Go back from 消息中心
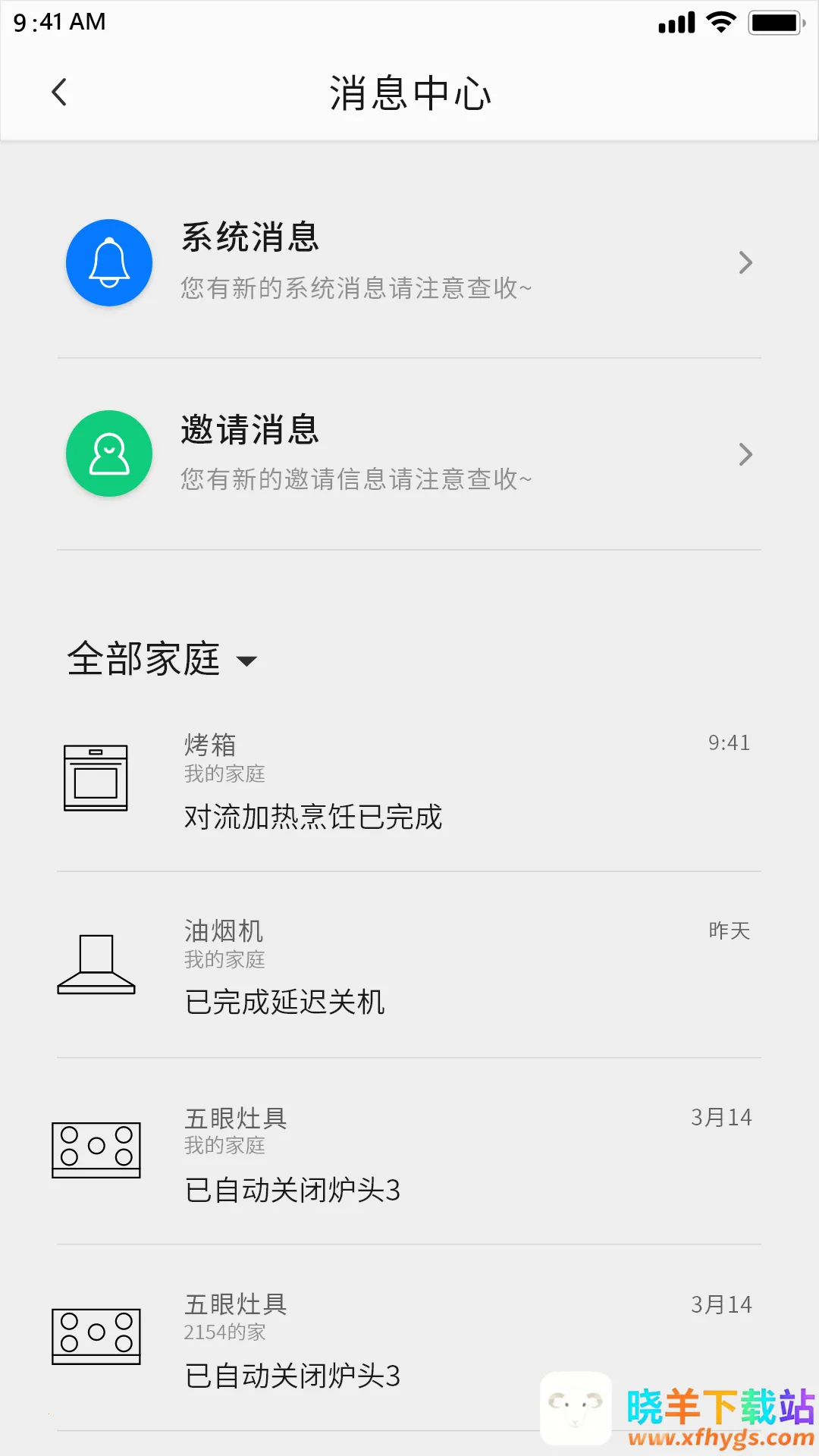The height and width of the screenshot is (1456, 819). click(59, 93)
